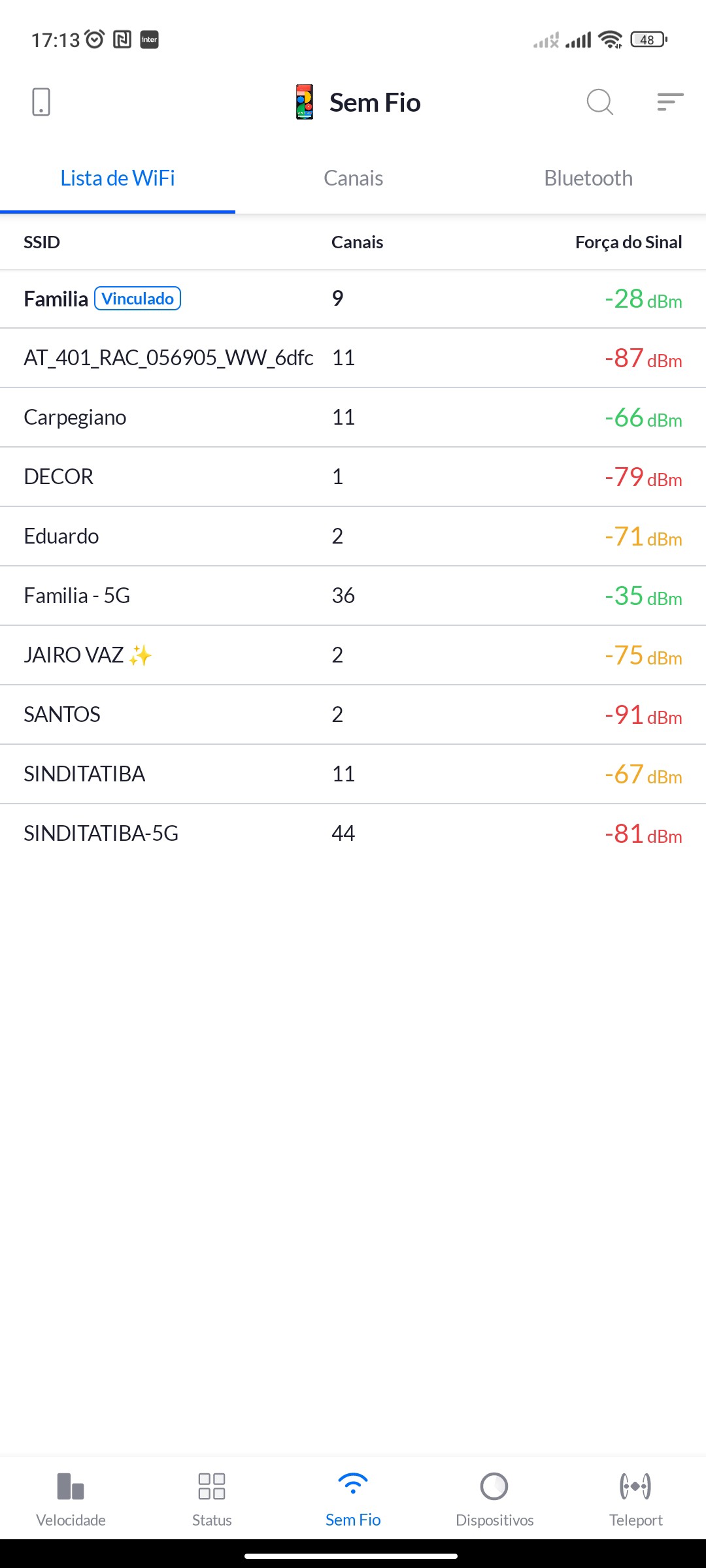Switch to the Canais tab

(x=353, y=178)
